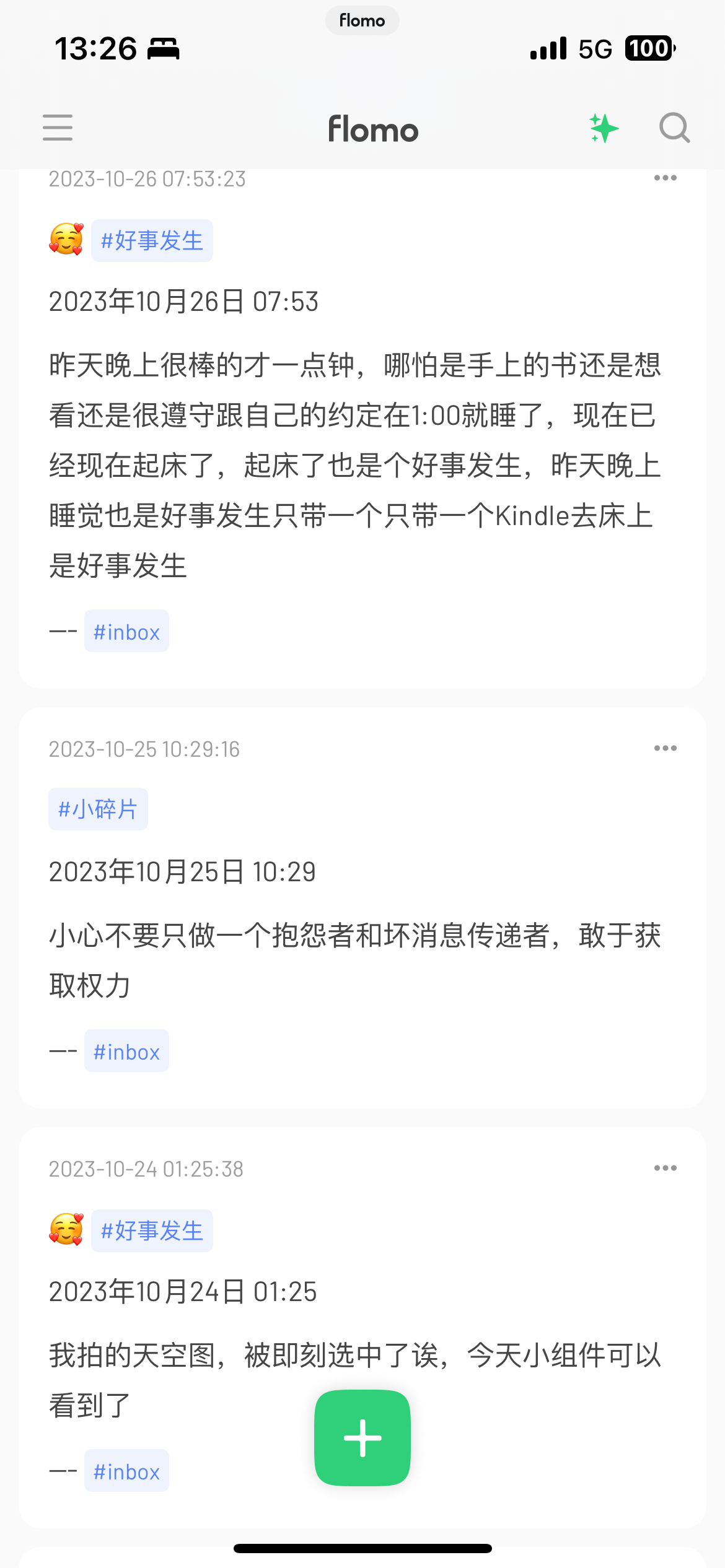Open the hamburger drawer menu
Image resolution: width=725 pixels, height=1568 pixels.
click(x=58, y=128)
